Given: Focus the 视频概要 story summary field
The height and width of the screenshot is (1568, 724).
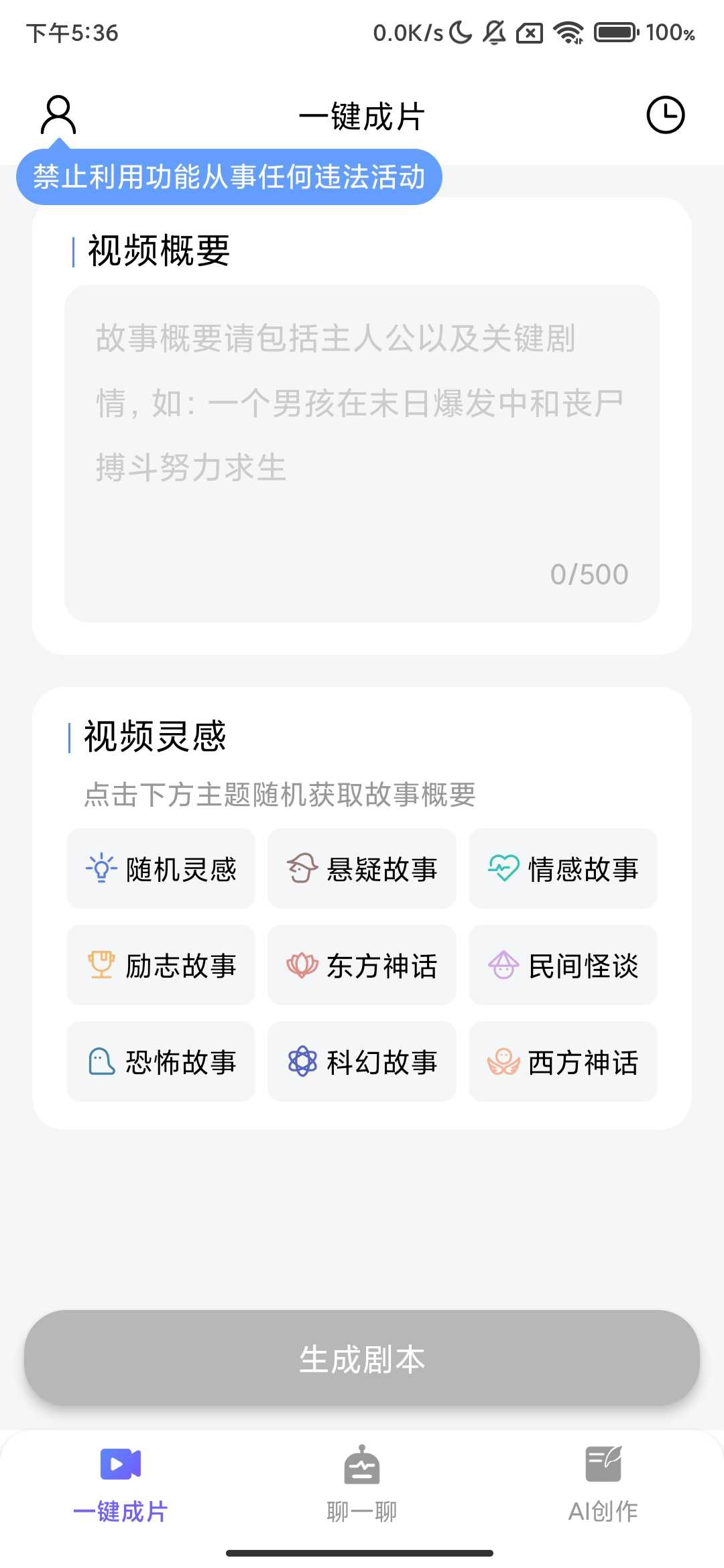Looking at the screenshot, I should pos(362,453).
